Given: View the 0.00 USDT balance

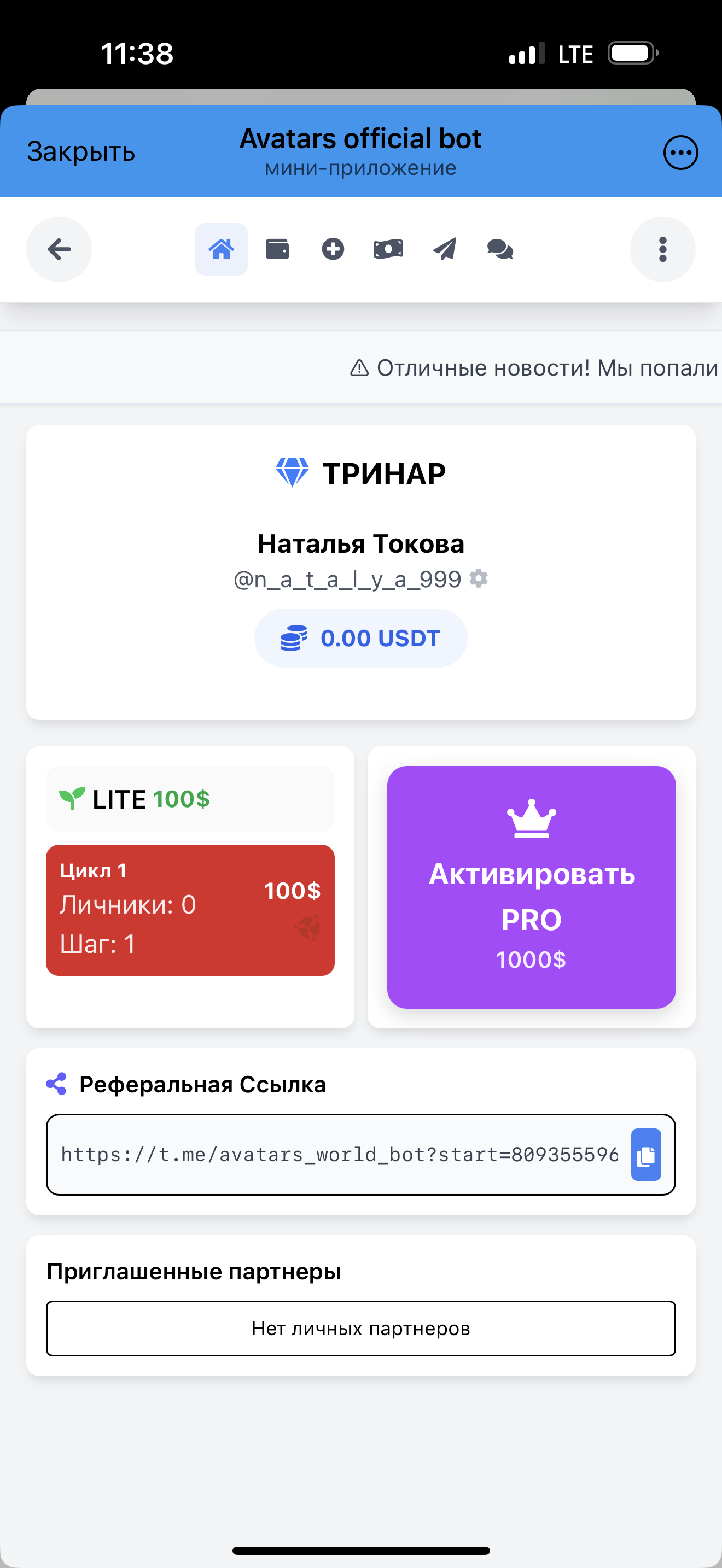Looking at the screenshot, I should (360, 638).
